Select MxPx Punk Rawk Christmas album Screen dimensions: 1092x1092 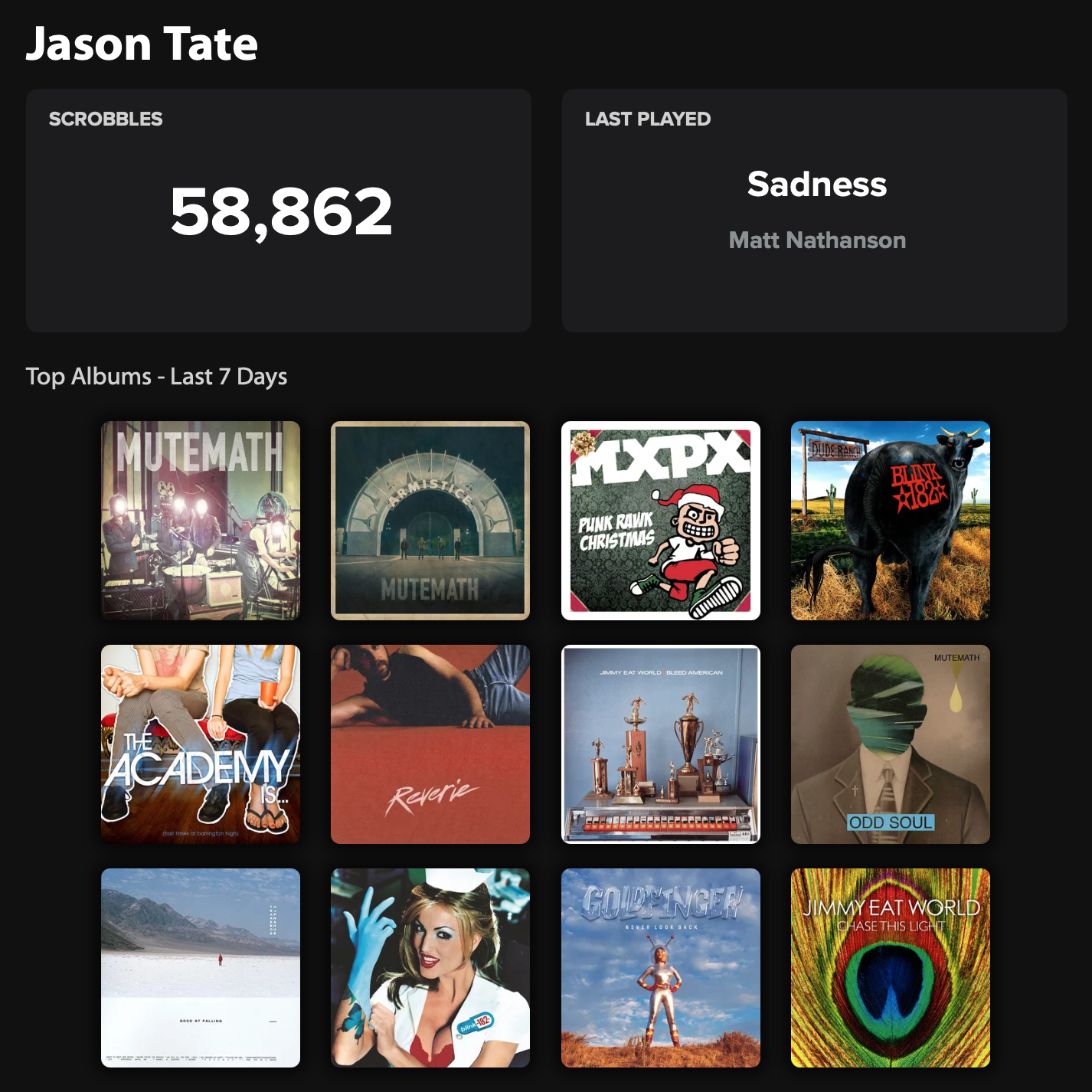[x=660, y=521]
